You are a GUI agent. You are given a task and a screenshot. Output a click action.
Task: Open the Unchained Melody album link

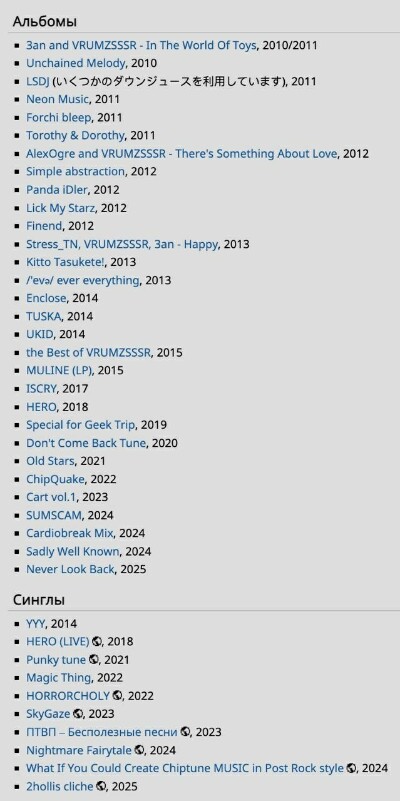[x=76, y=63]
